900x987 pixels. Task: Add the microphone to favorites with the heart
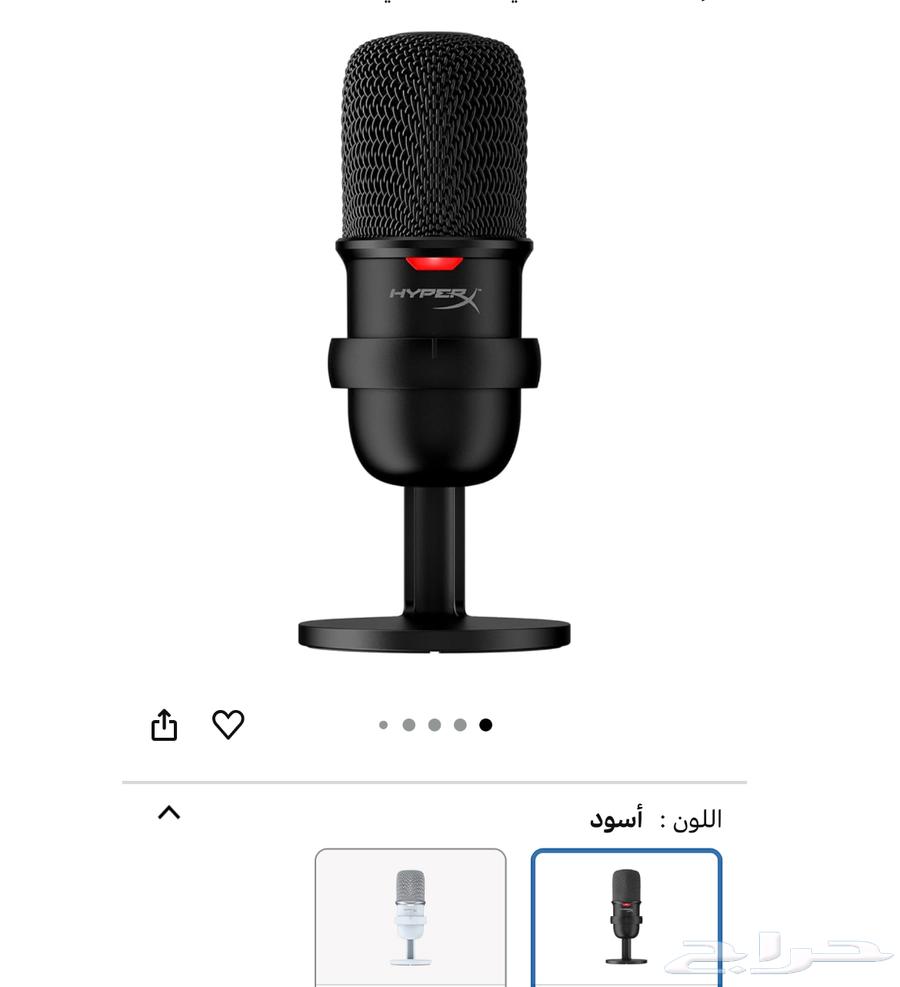click(x=228, y=724)
